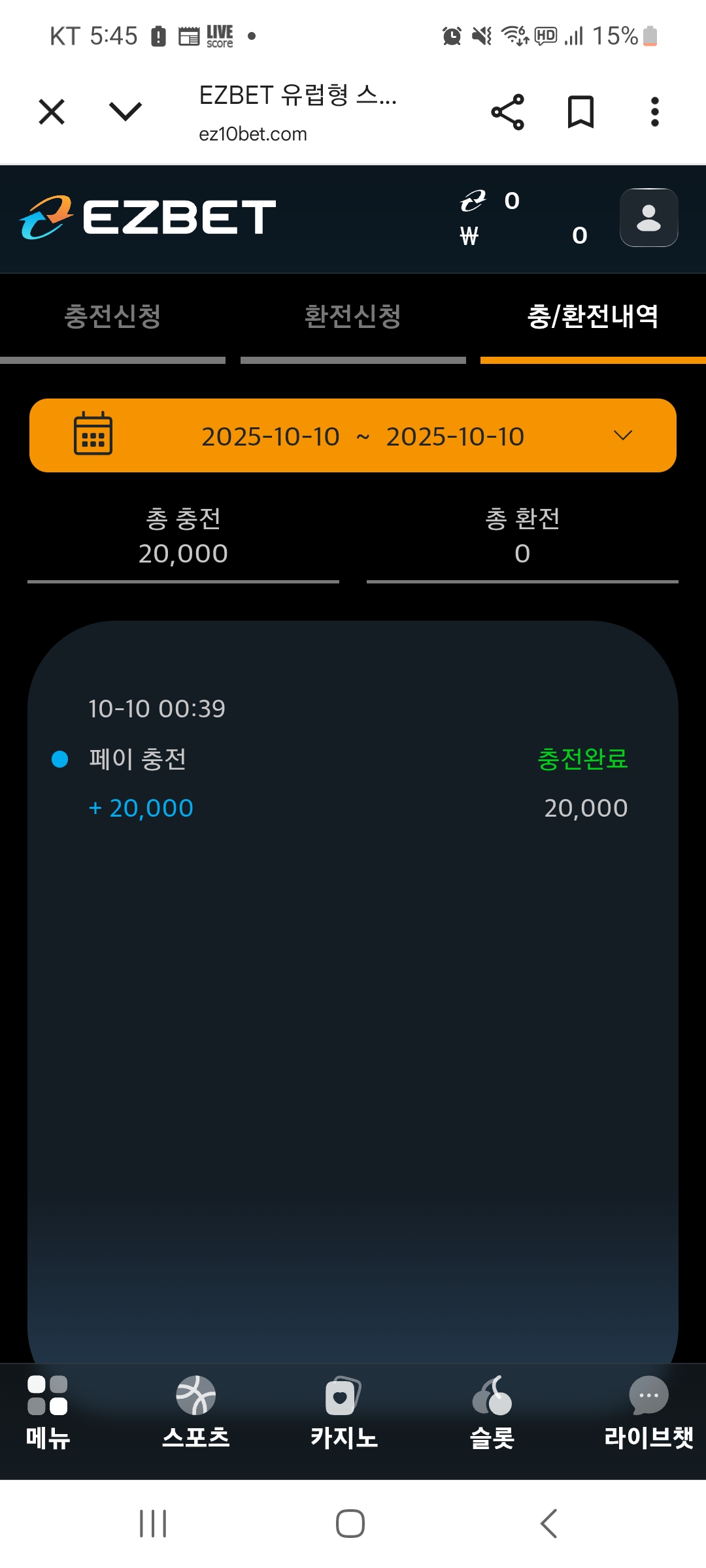Switch to the 충전신청 tab

(112, 317)
